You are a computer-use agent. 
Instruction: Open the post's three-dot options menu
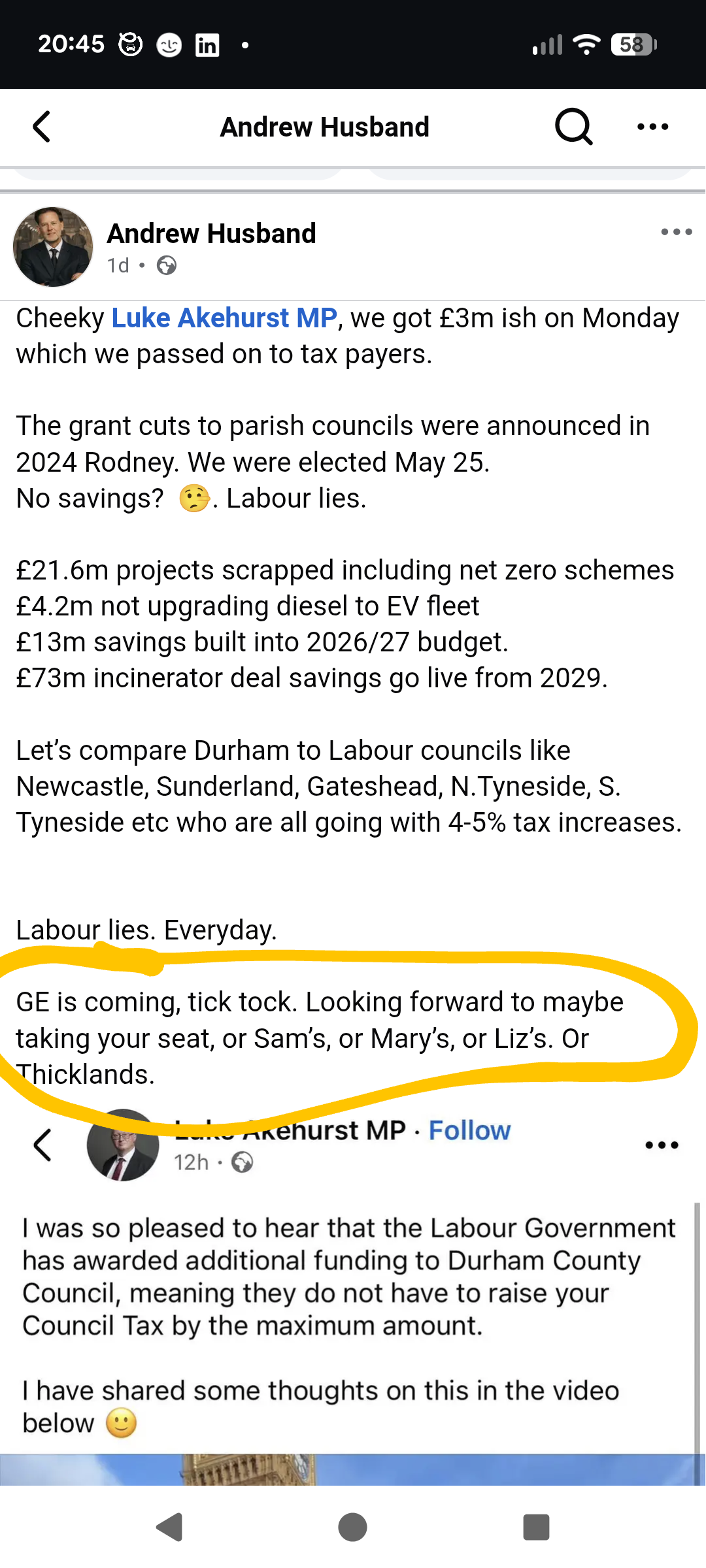click(x=676, y=232)
